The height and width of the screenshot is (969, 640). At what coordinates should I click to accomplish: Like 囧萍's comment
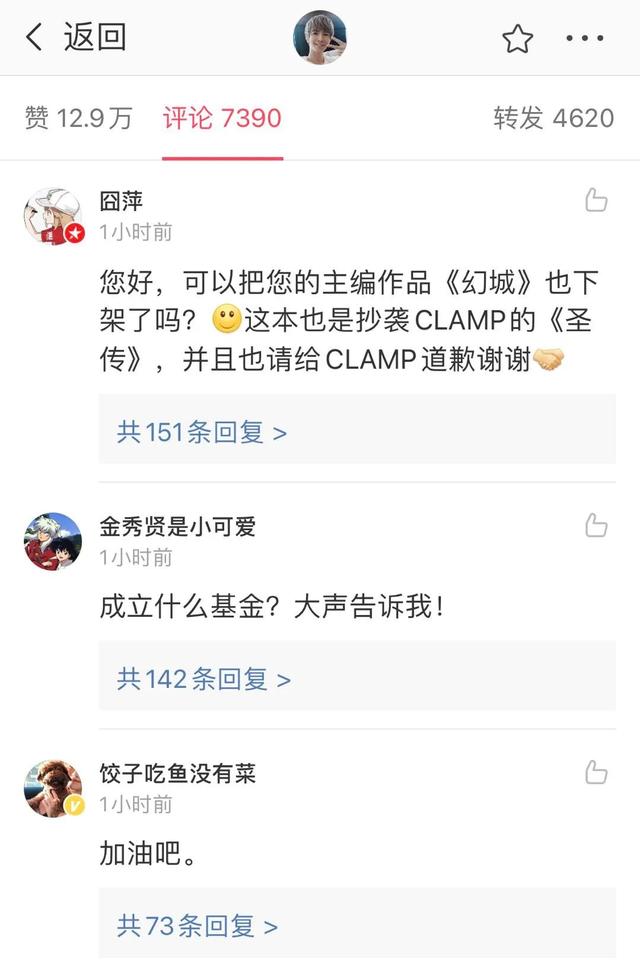pyautogui.click(x=596, y=200)
